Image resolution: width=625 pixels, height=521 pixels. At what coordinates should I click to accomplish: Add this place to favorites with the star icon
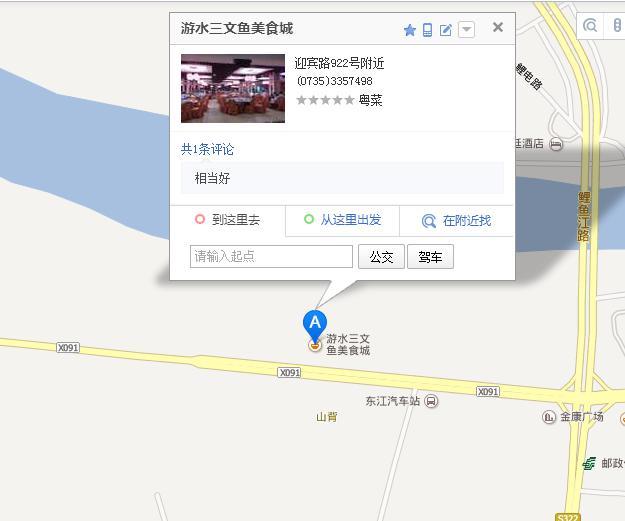409,30
